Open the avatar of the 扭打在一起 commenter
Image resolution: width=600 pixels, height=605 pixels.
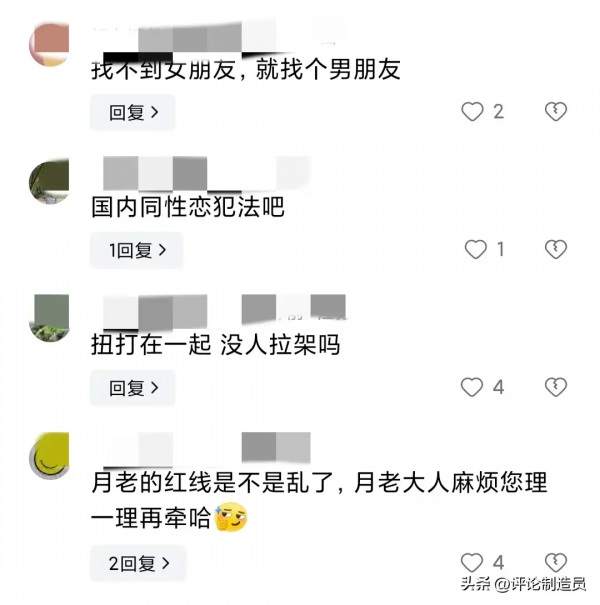50,318
